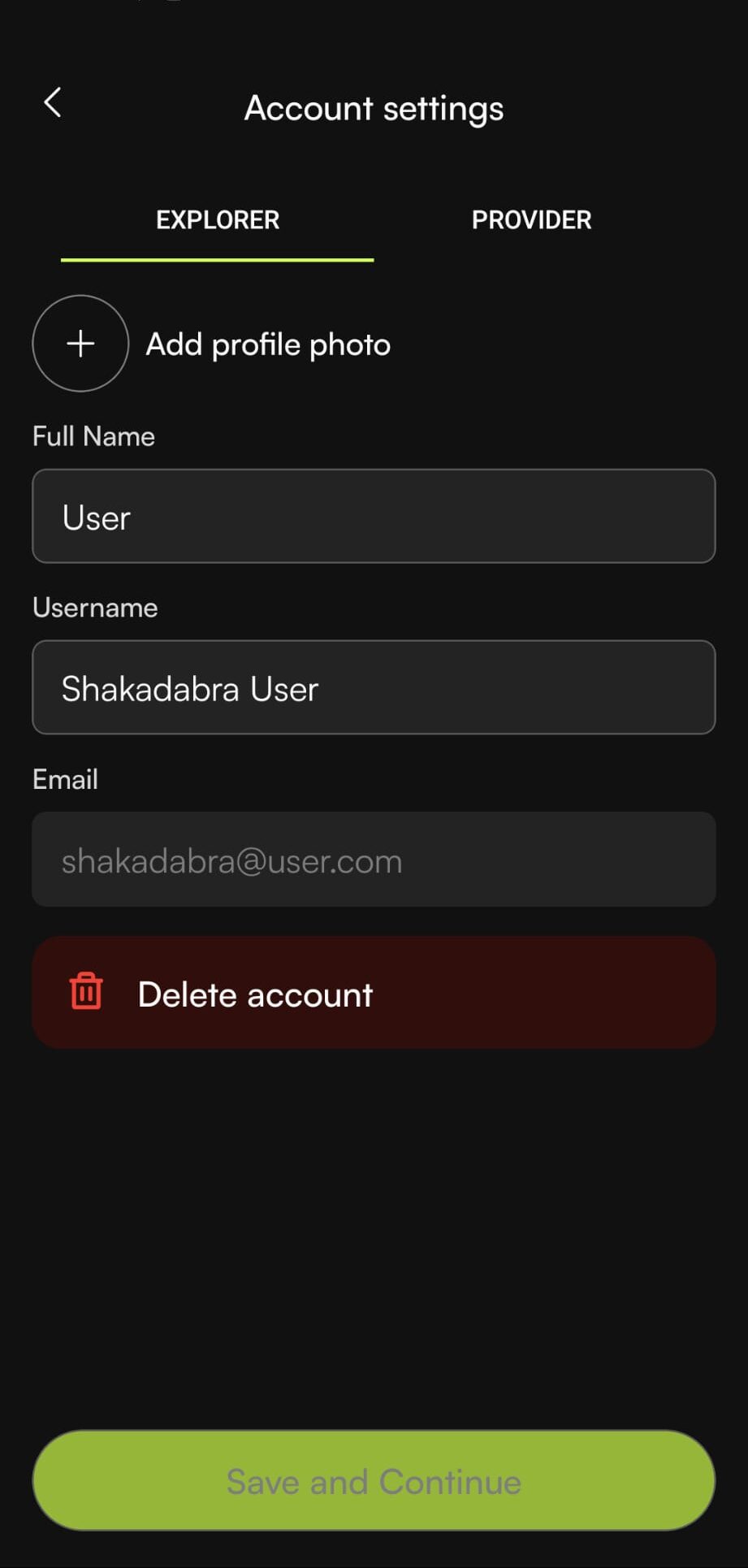Switch to the PROVIDER tab
The image size is (748, 1568).
pyautogui.click(x=531, y=220)
